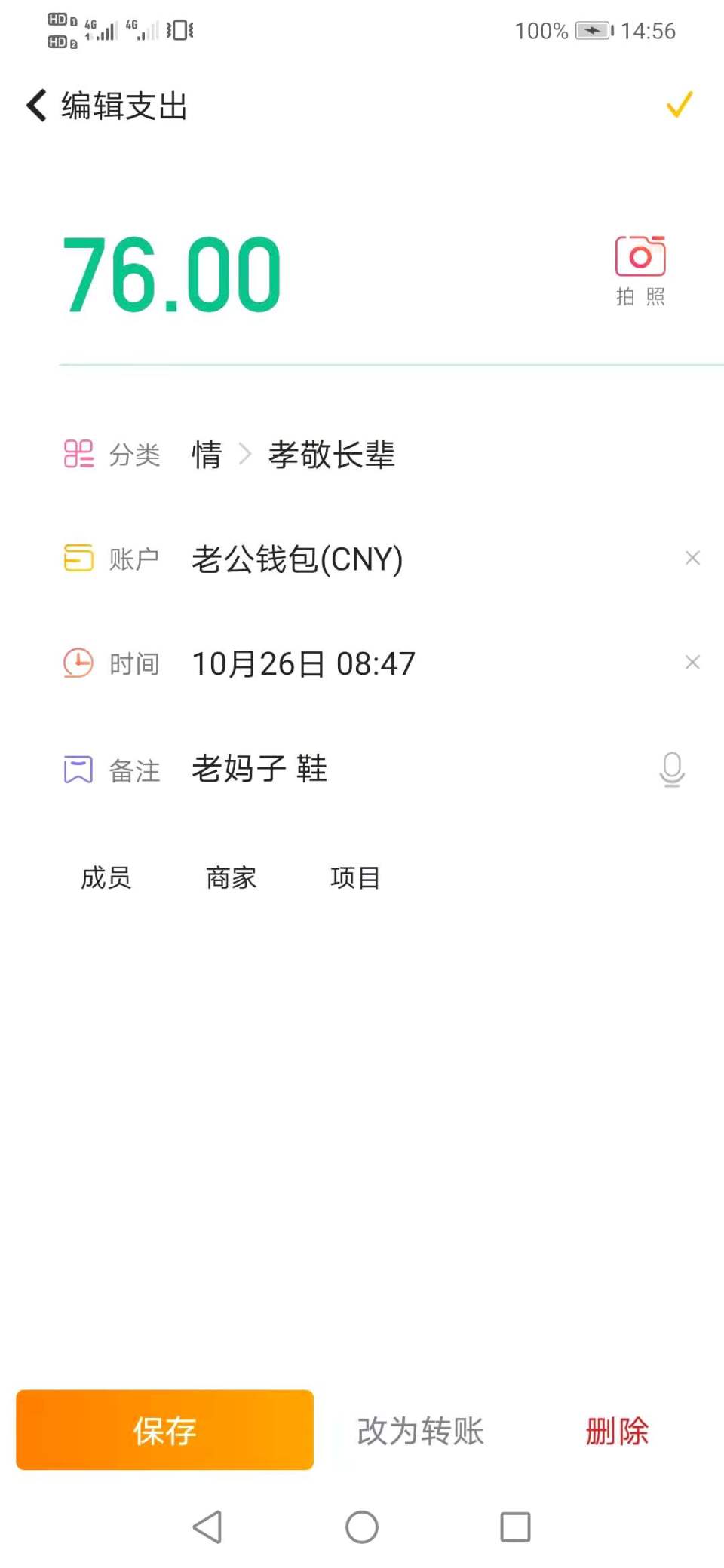Click the clock icon next to 时间
The height and width of the screenshot is (1568, 724).
(77, 663)
